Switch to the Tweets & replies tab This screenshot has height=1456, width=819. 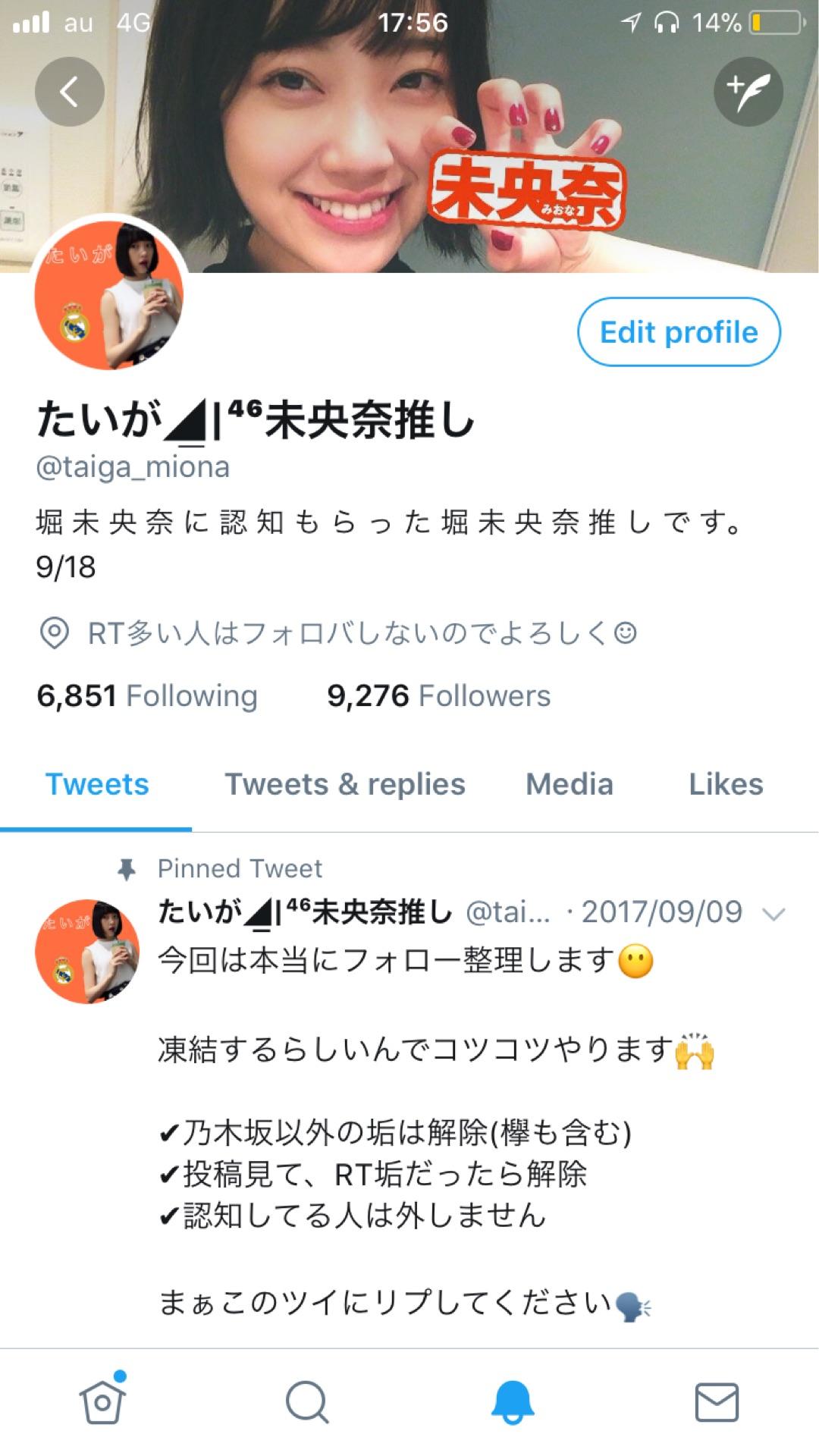pos(345,785)
